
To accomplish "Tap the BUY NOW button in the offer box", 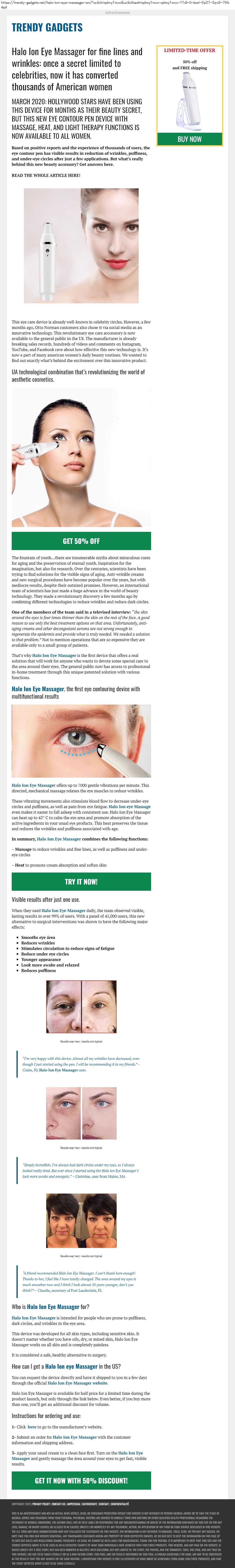I will click(x=189, y=139).
